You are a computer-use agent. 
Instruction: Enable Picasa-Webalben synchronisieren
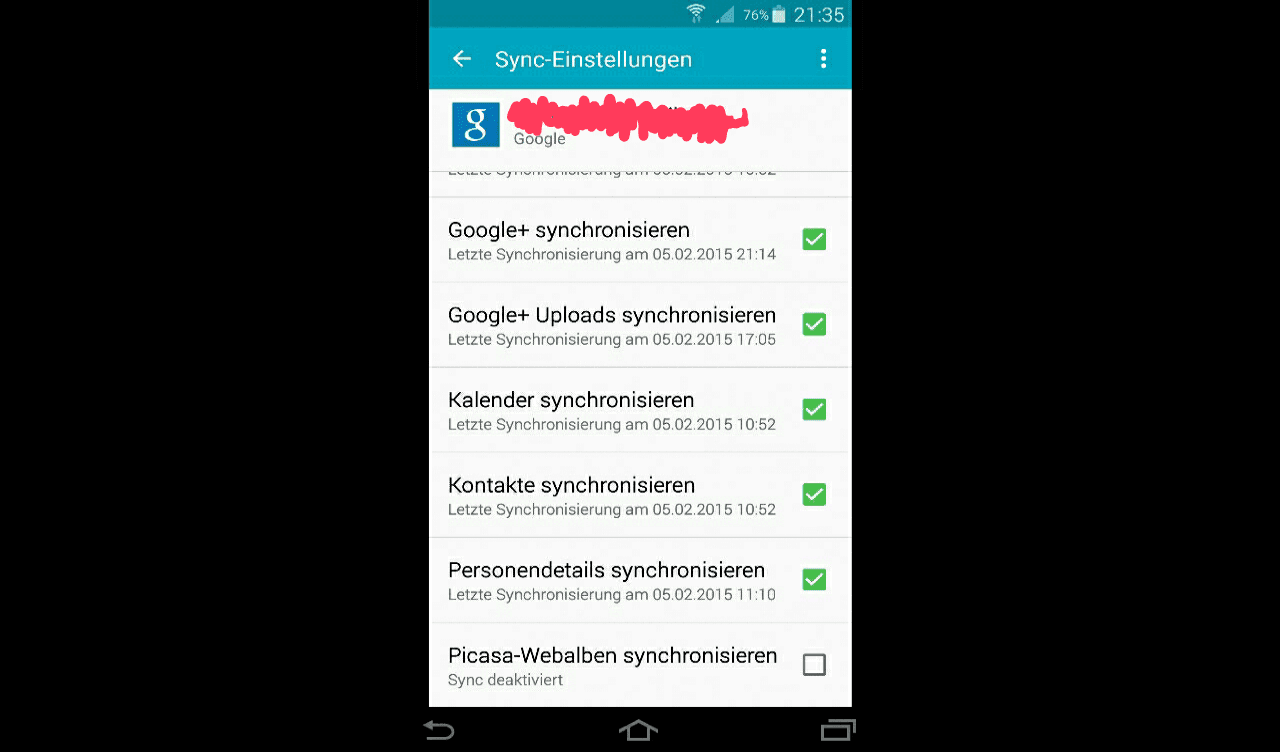(814, 665)
